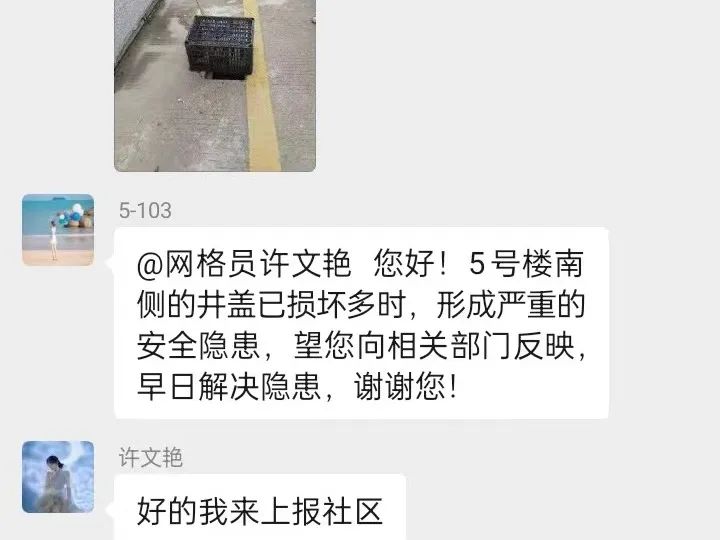Open the profile avatar of 5-103
This screenshot has height=540, width=720.
[58, 230]
